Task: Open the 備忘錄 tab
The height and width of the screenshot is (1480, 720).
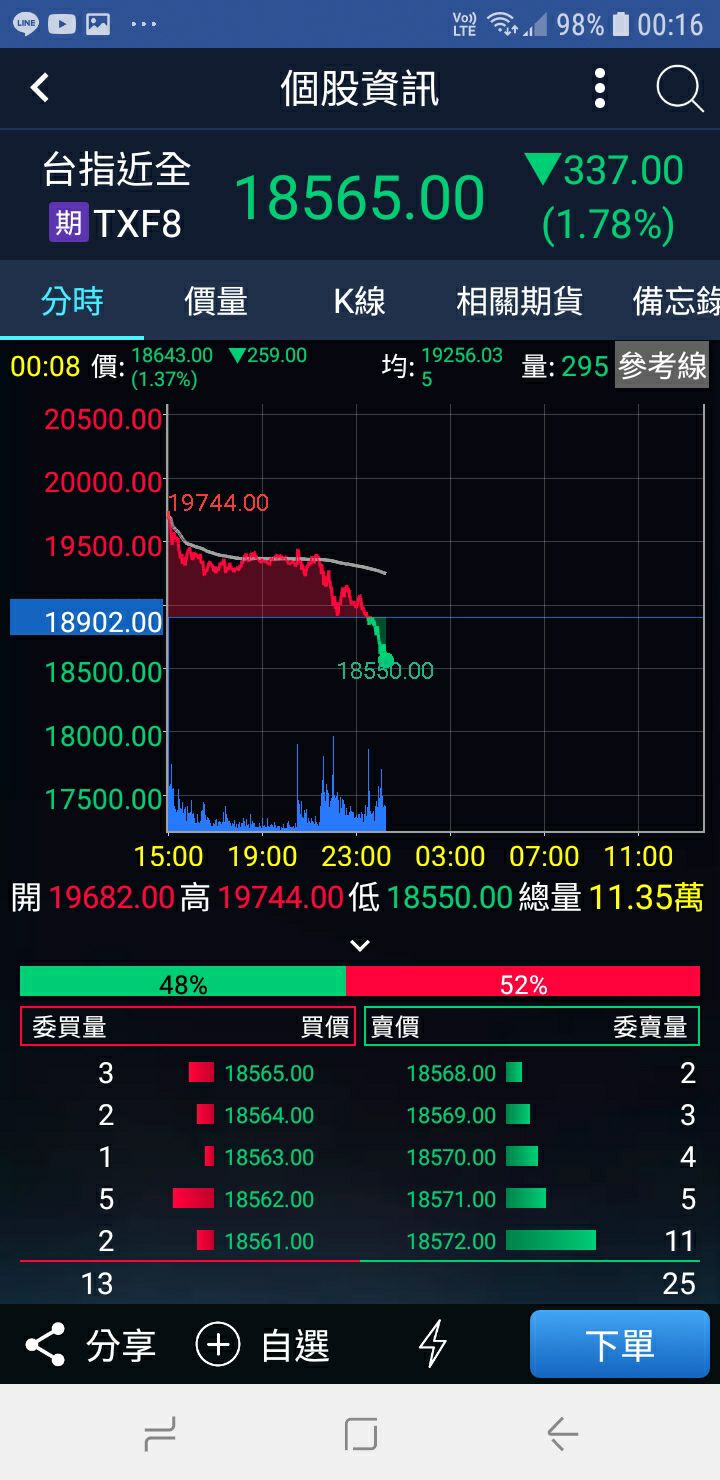Action: coord(675,301)
